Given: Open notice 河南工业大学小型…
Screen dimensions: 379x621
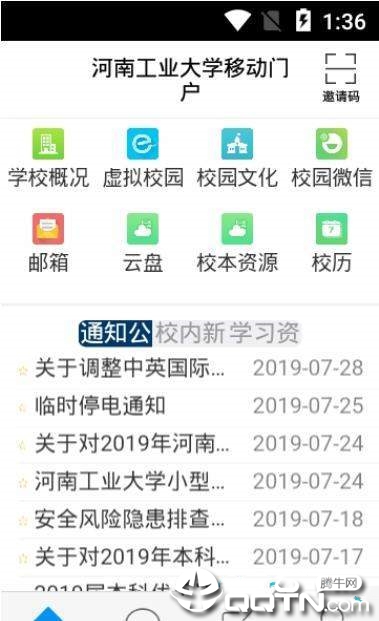Looking at the screenshot, I should 190,481.
